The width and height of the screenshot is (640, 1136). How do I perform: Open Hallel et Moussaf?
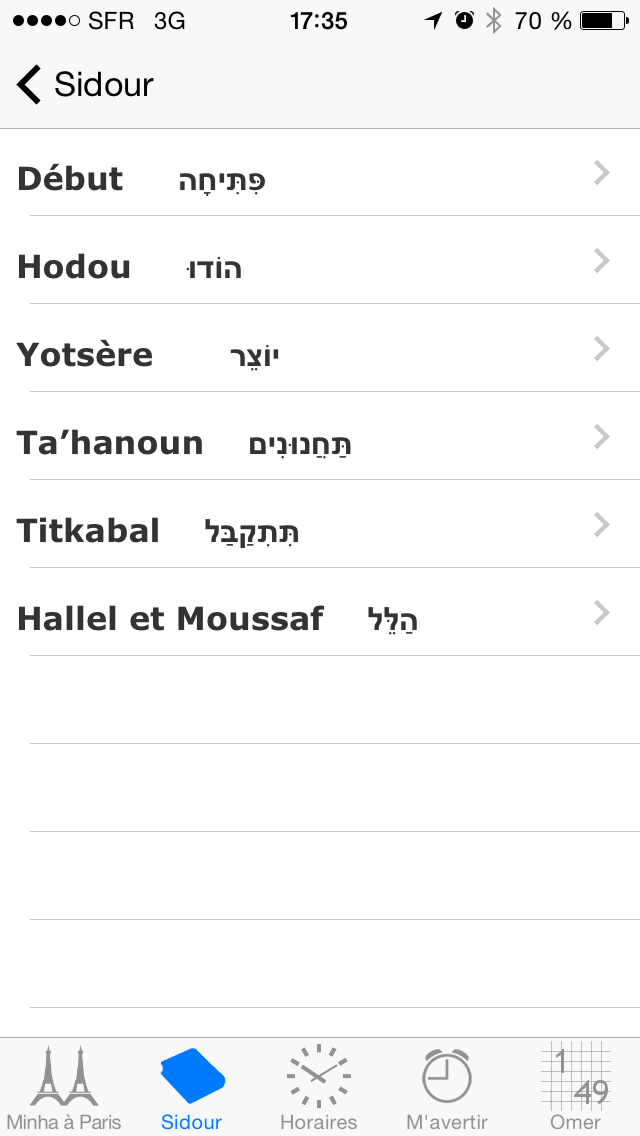point(320,613)
